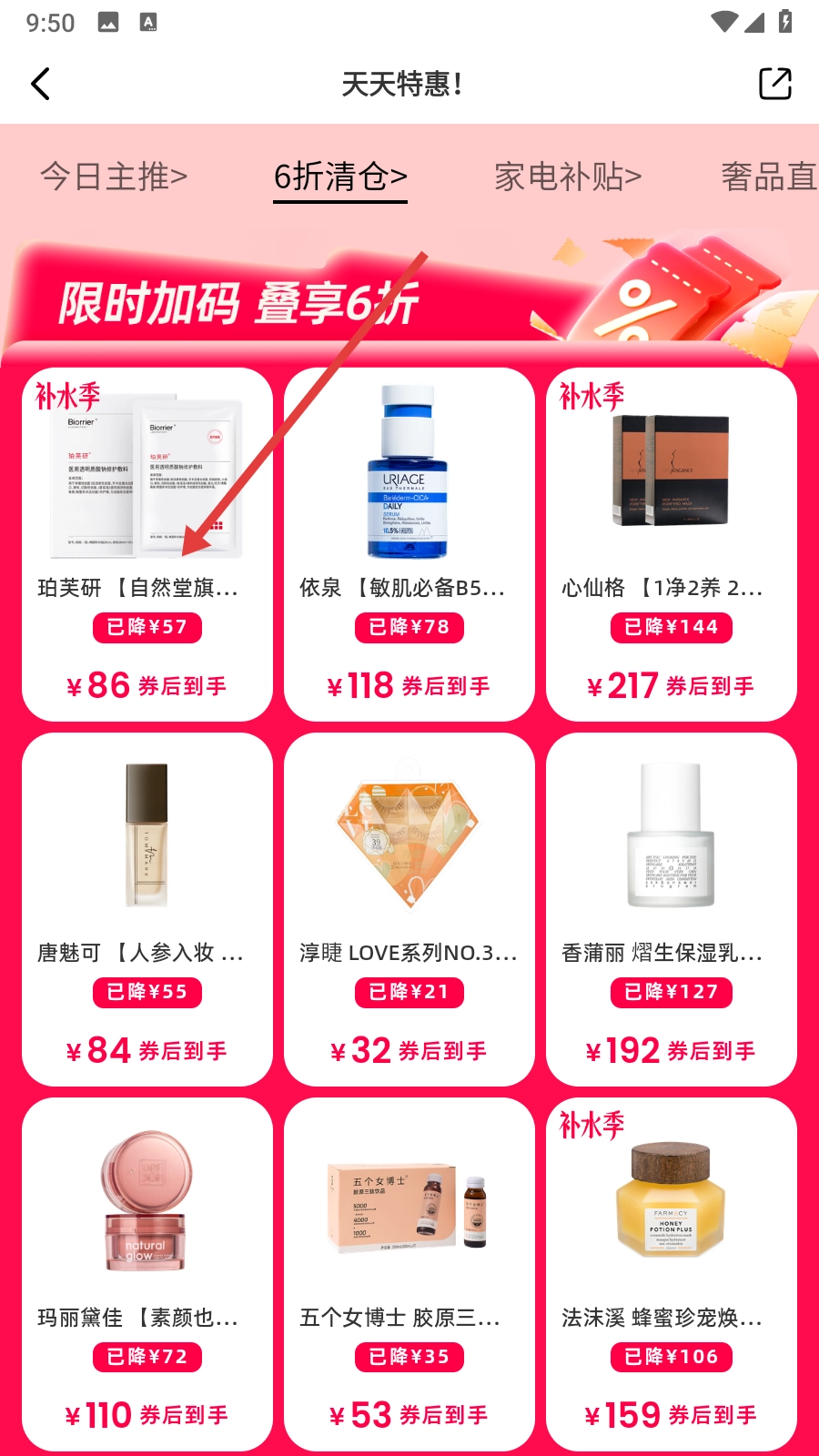Switch to the 今日主推 tab

[x=114, y=176]
